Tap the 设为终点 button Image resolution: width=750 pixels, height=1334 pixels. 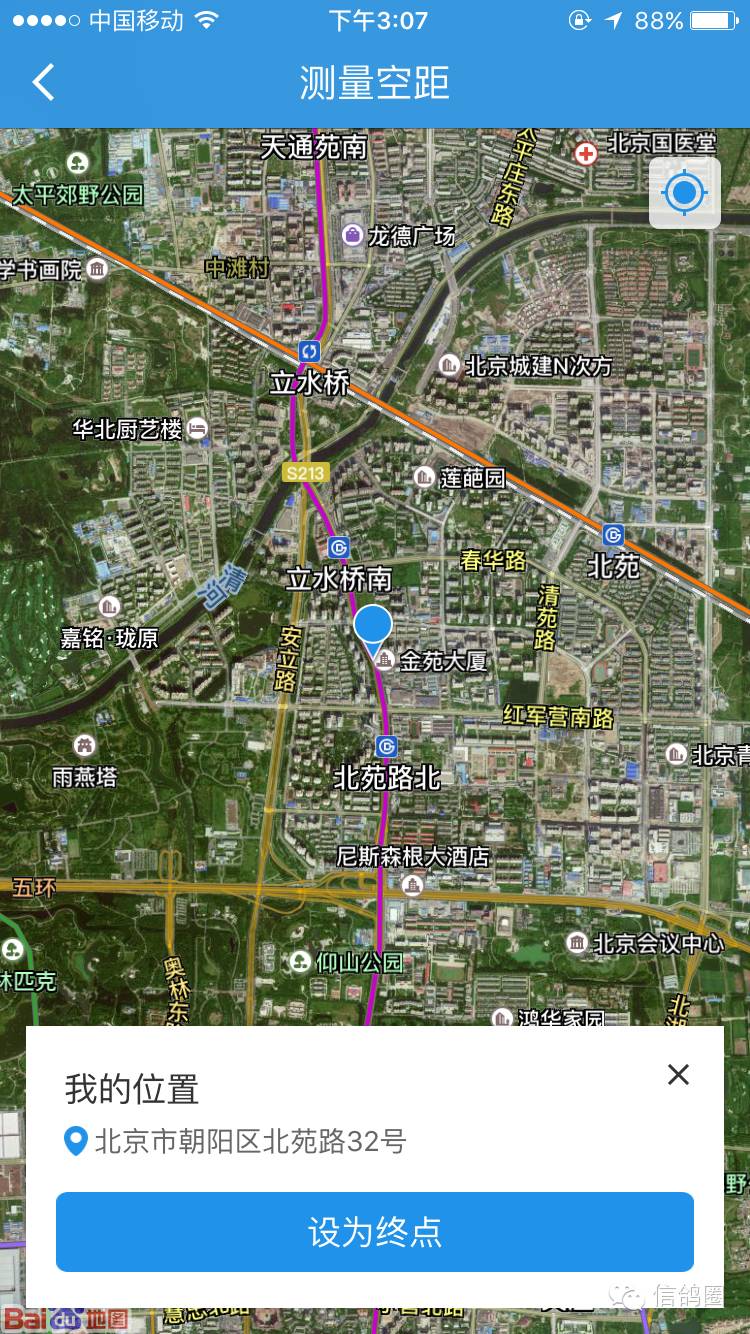tap(375, 1232)
